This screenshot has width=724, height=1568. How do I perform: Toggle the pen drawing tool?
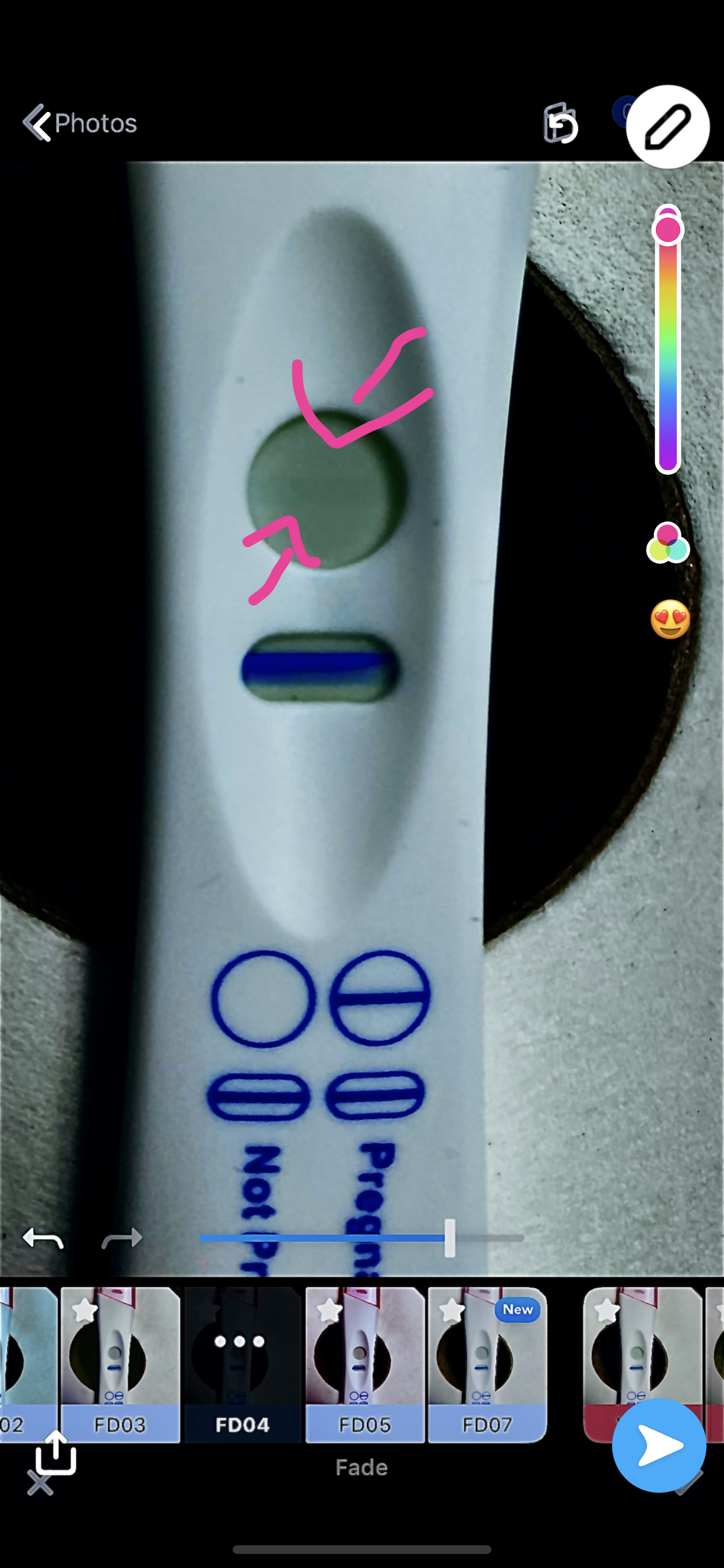click(667, 127)
